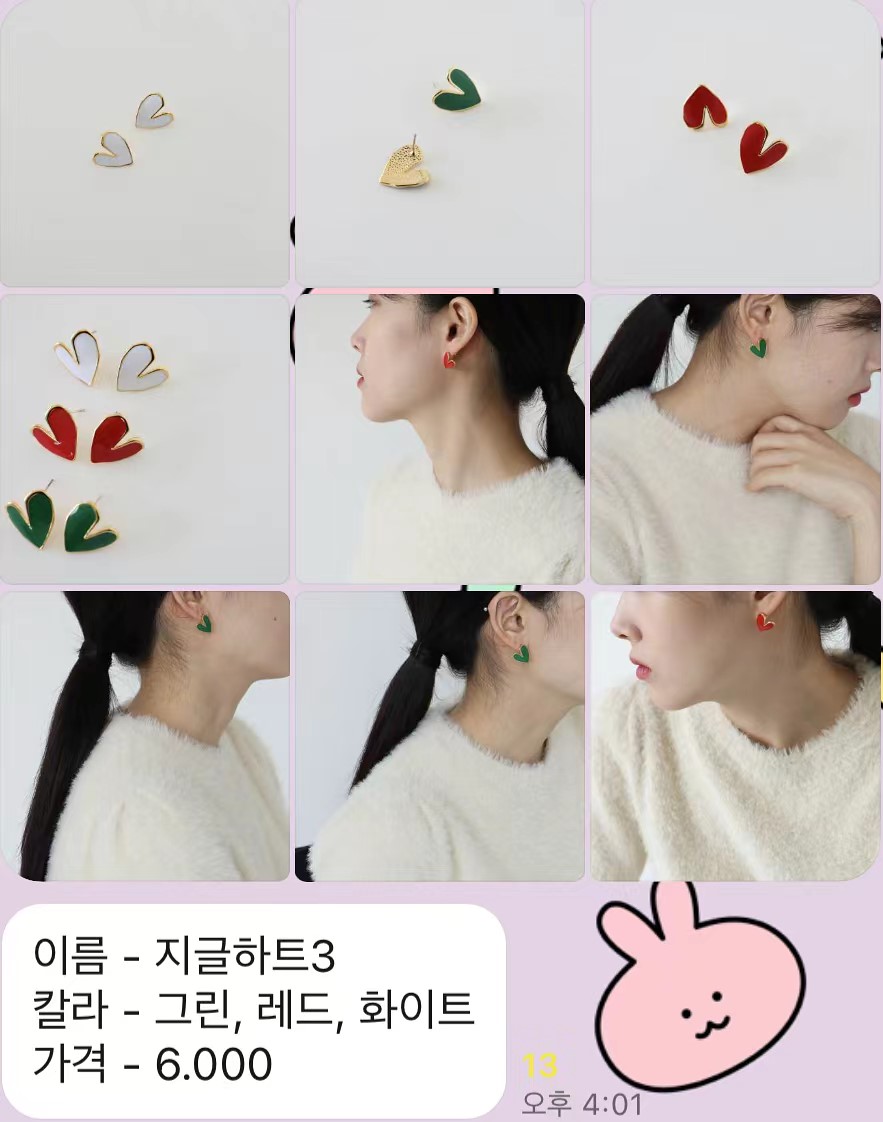Open photo showing all three earring colors
883x1122 pixels.
pyautogui.click(x=144, y=439)
